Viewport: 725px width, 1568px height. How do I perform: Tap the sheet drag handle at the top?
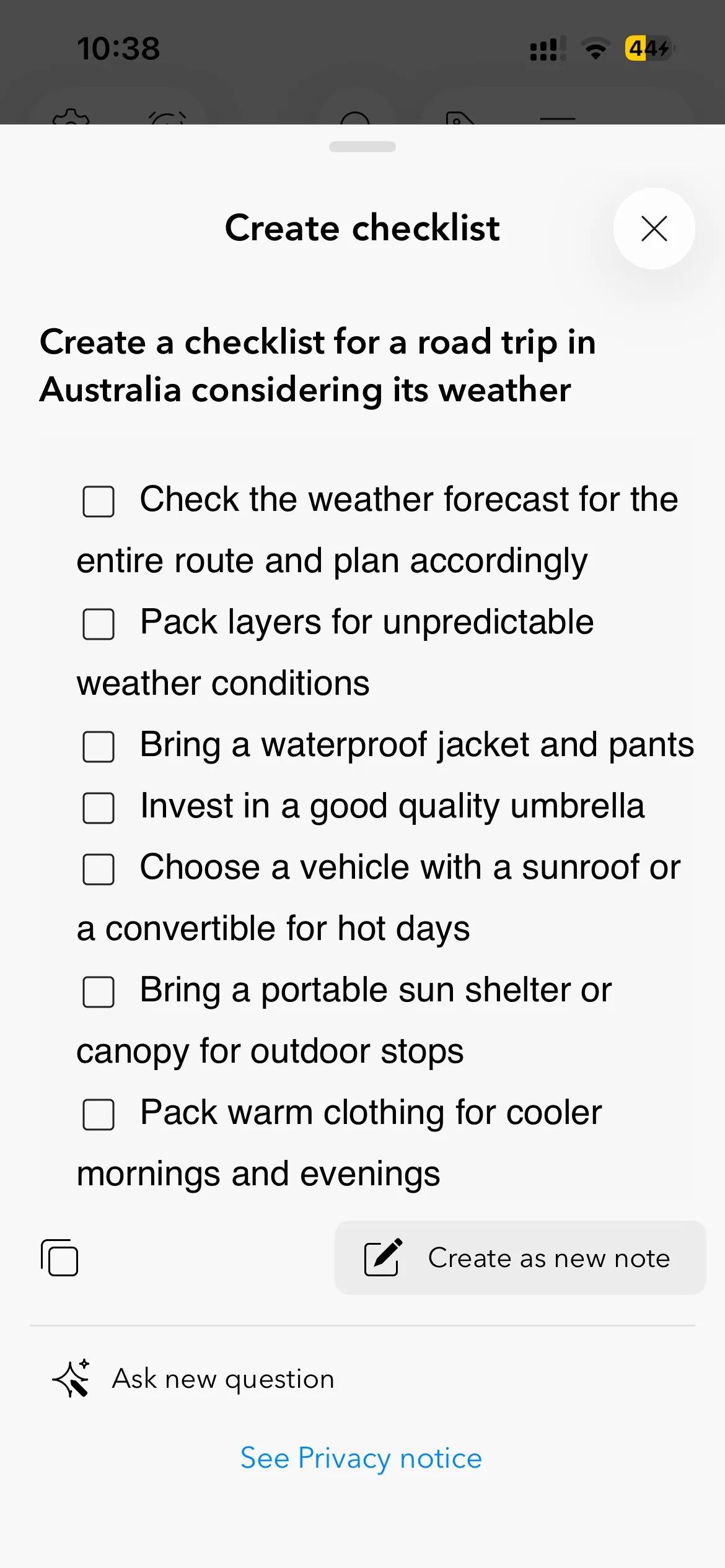click(362, 147)
